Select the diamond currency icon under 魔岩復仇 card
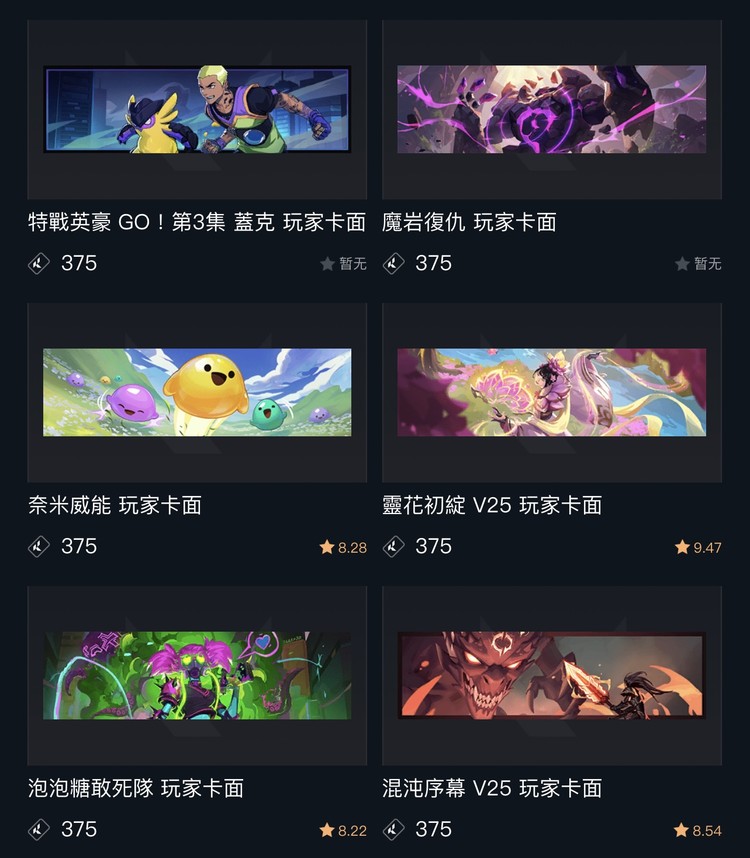This screenshot has width=750, height=858. (x=396, y=263)
